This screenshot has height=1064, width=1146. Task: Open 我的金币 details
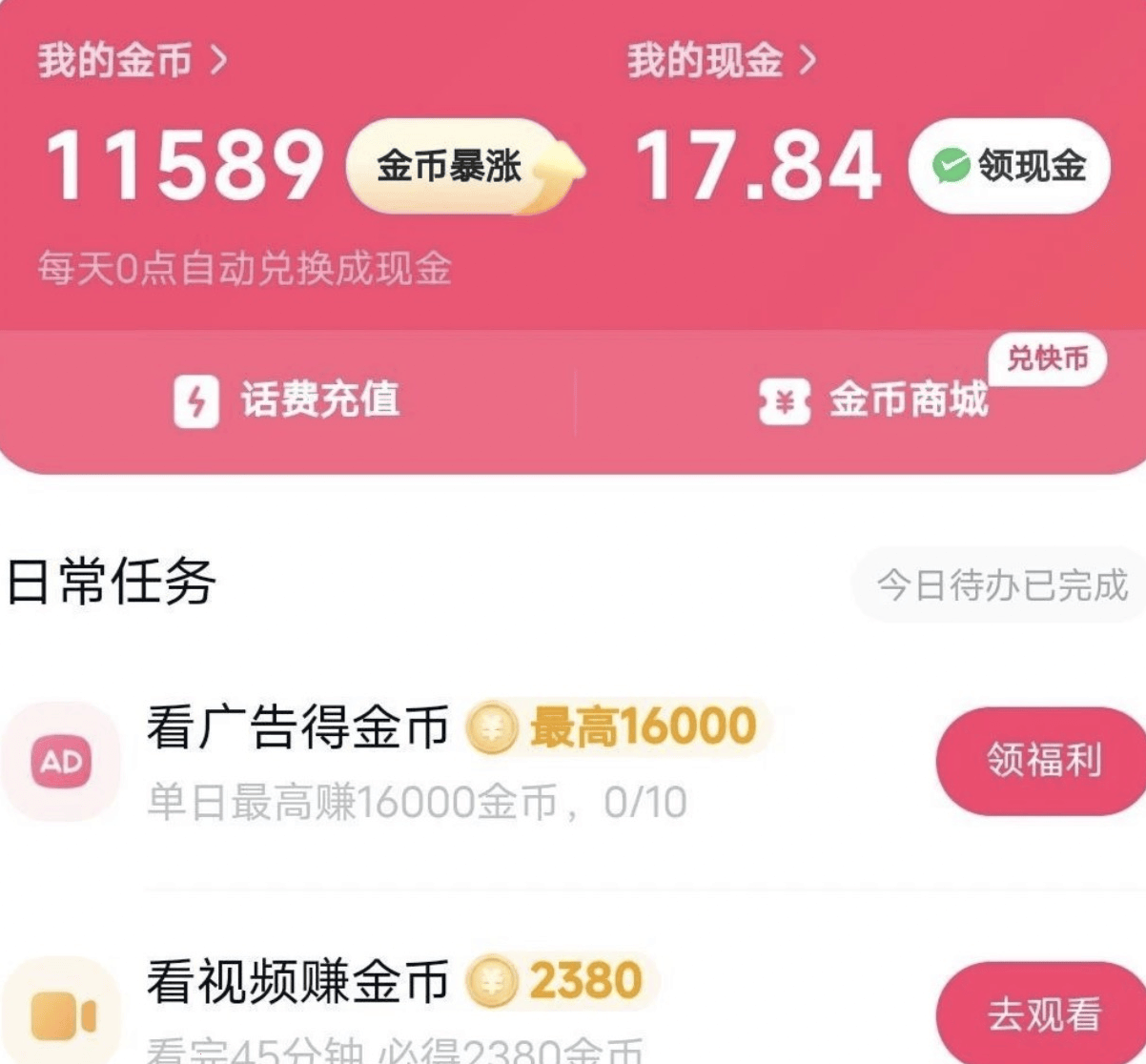point(132,61)
